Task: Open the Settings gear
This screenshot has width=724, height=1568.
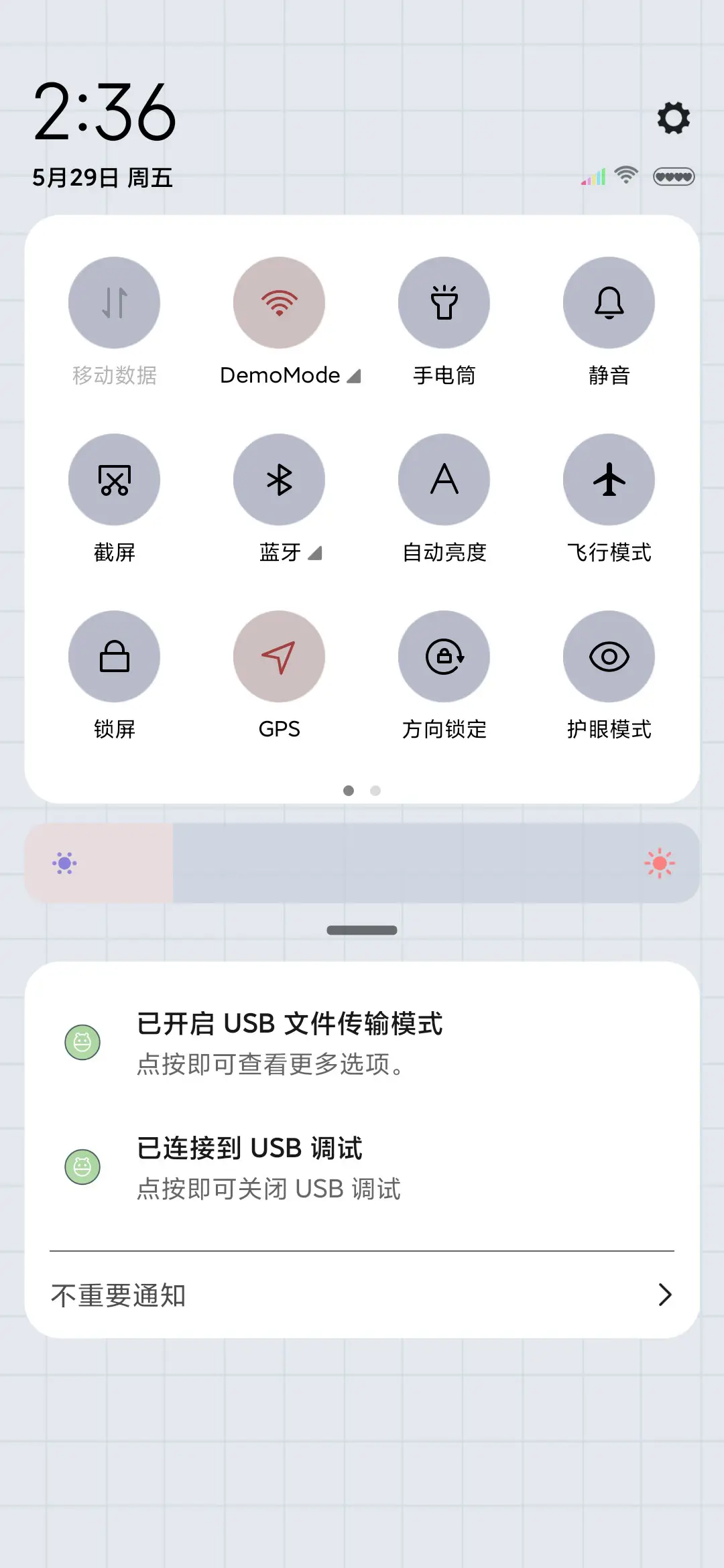Action: 673,119
